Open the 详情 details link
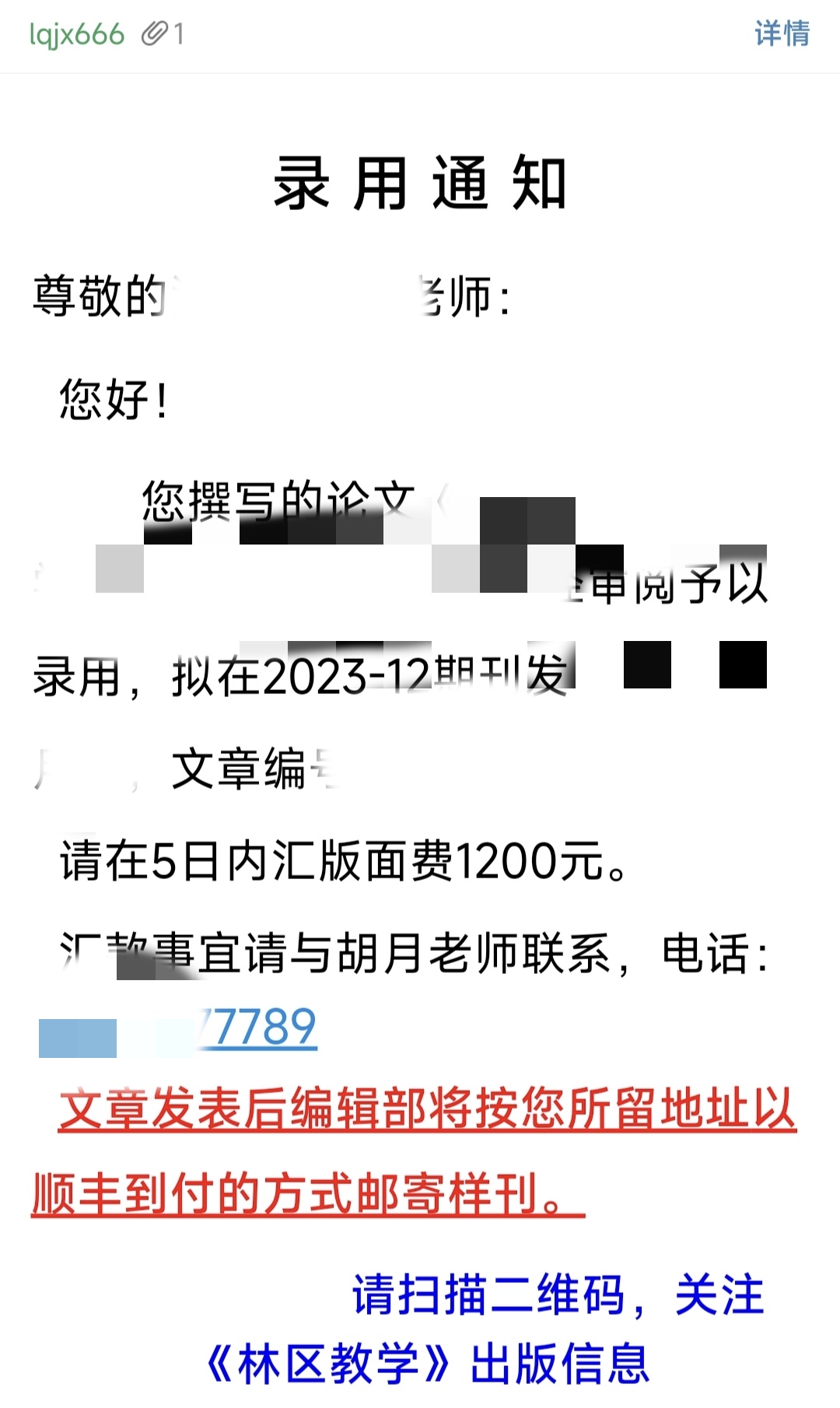This screenshot has height=1408, width=840. coord(782,34)
